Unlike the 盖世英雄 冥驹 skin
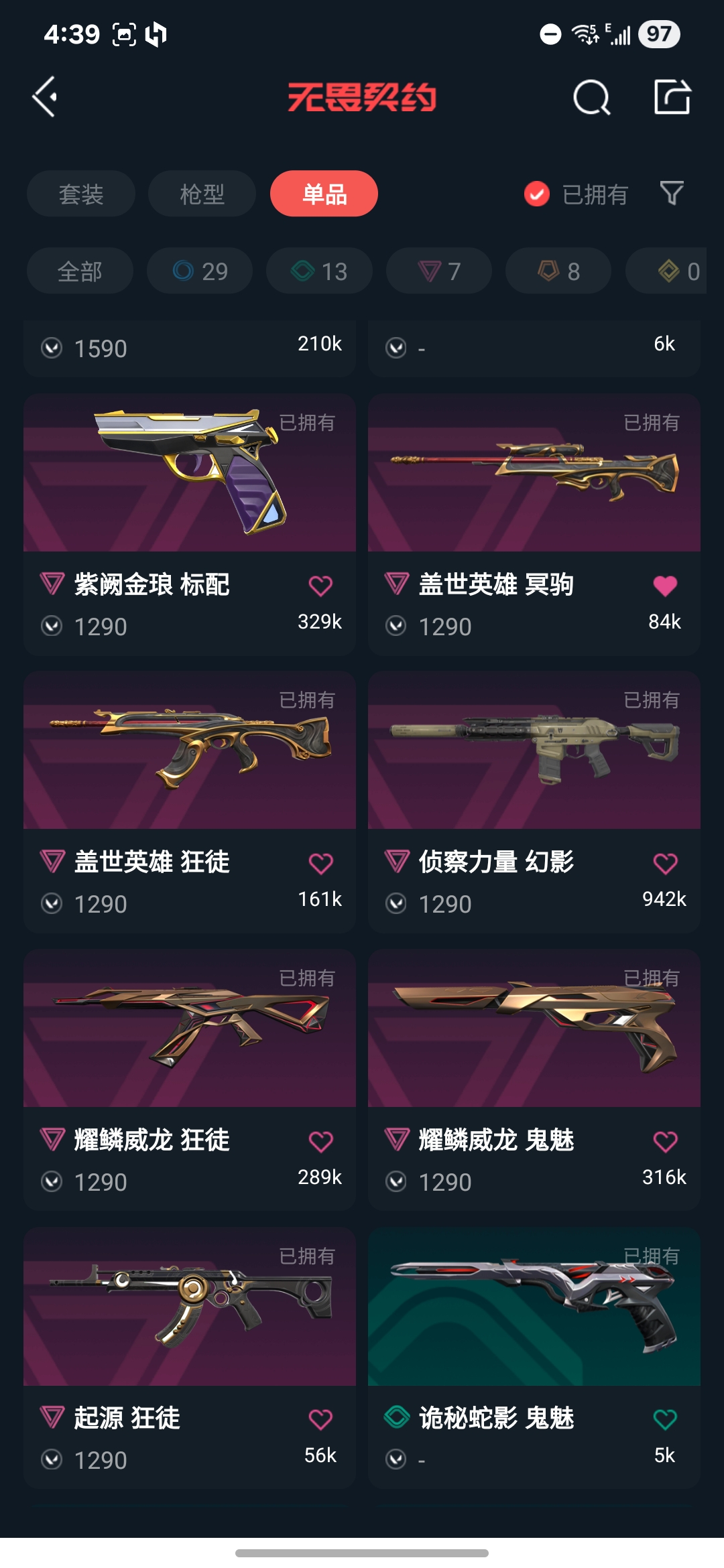 [x=665, y=586]
